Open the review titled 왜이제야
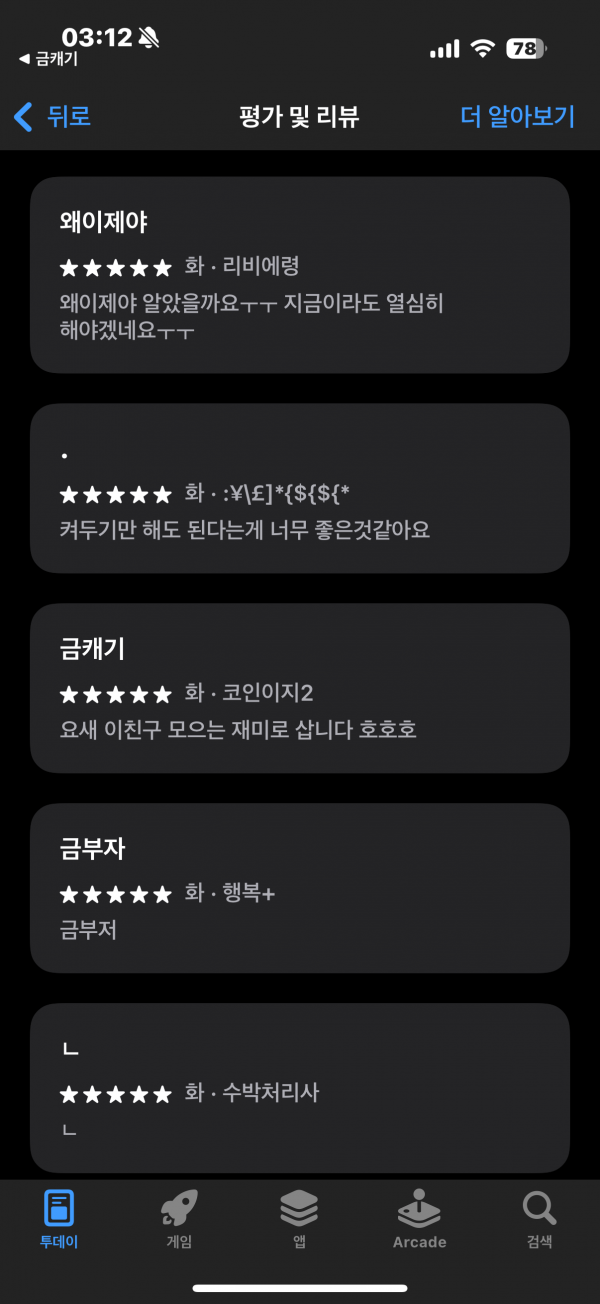This screenshot has height=1304, width=600. [300, 275]
